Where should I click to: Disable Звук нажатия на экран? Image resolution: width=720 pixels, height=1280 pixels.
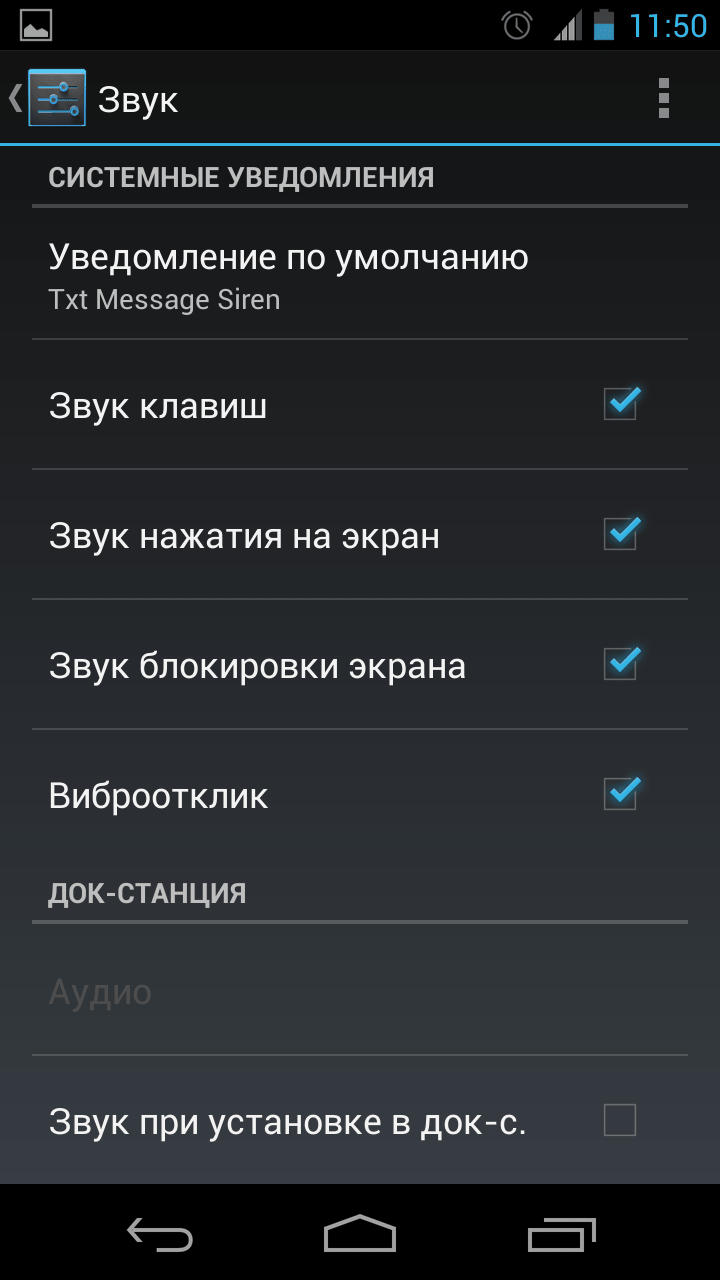click(620, 535)
